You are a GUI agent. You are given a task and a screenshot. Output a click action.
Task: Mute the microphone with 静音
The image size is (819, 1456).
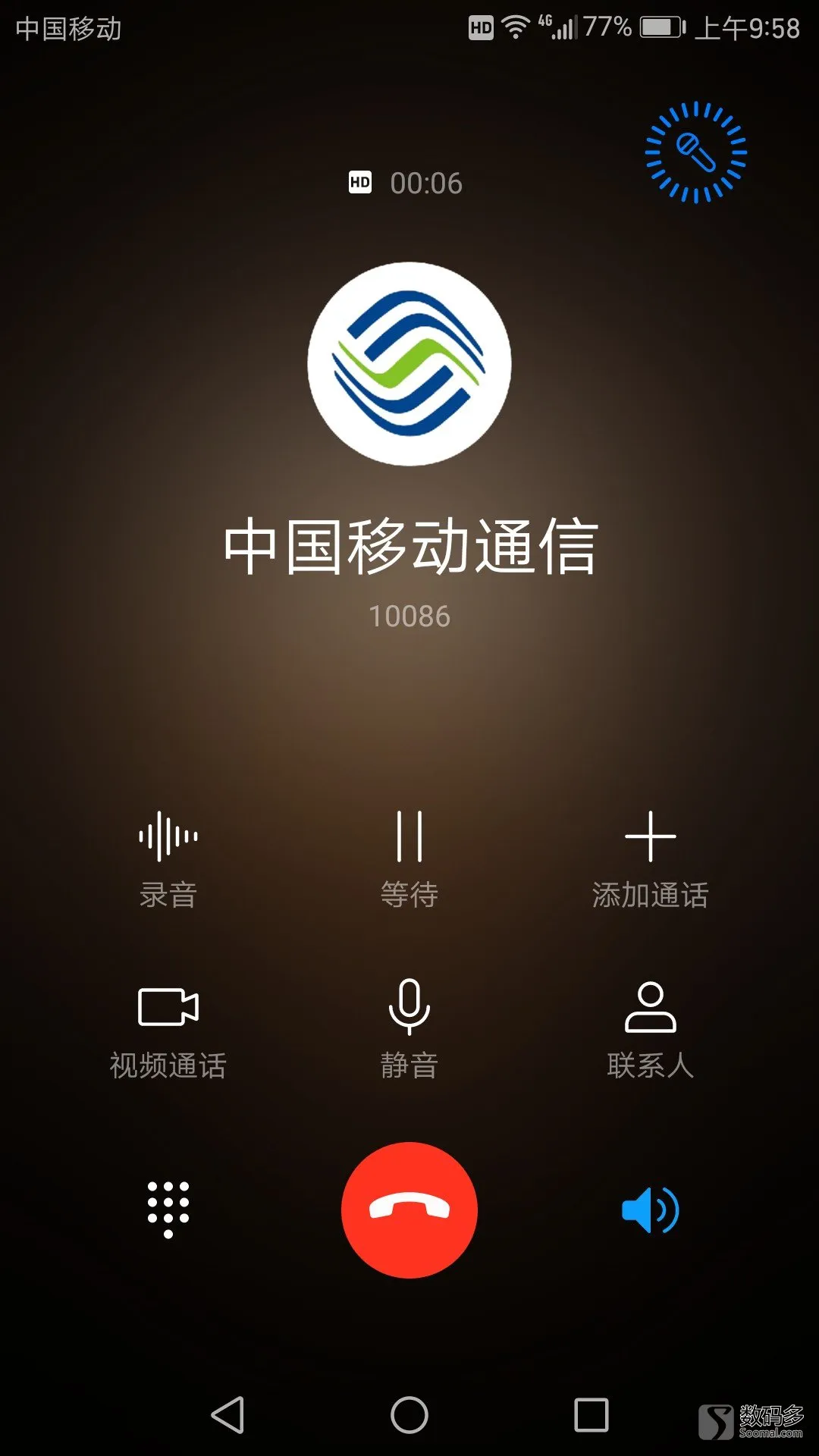tap(409, 1031)
